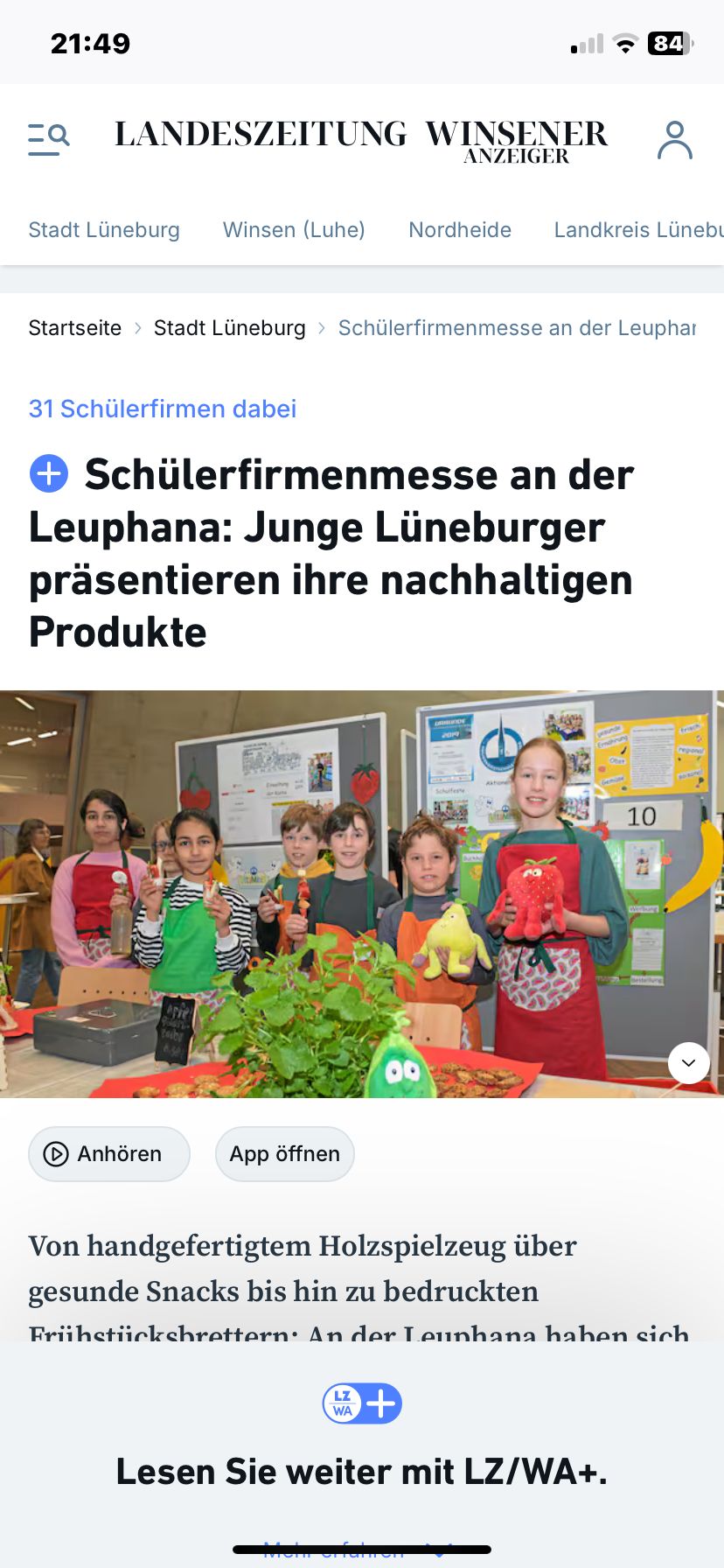
Task: Open the menu and search icon
Action: [48, 139]
